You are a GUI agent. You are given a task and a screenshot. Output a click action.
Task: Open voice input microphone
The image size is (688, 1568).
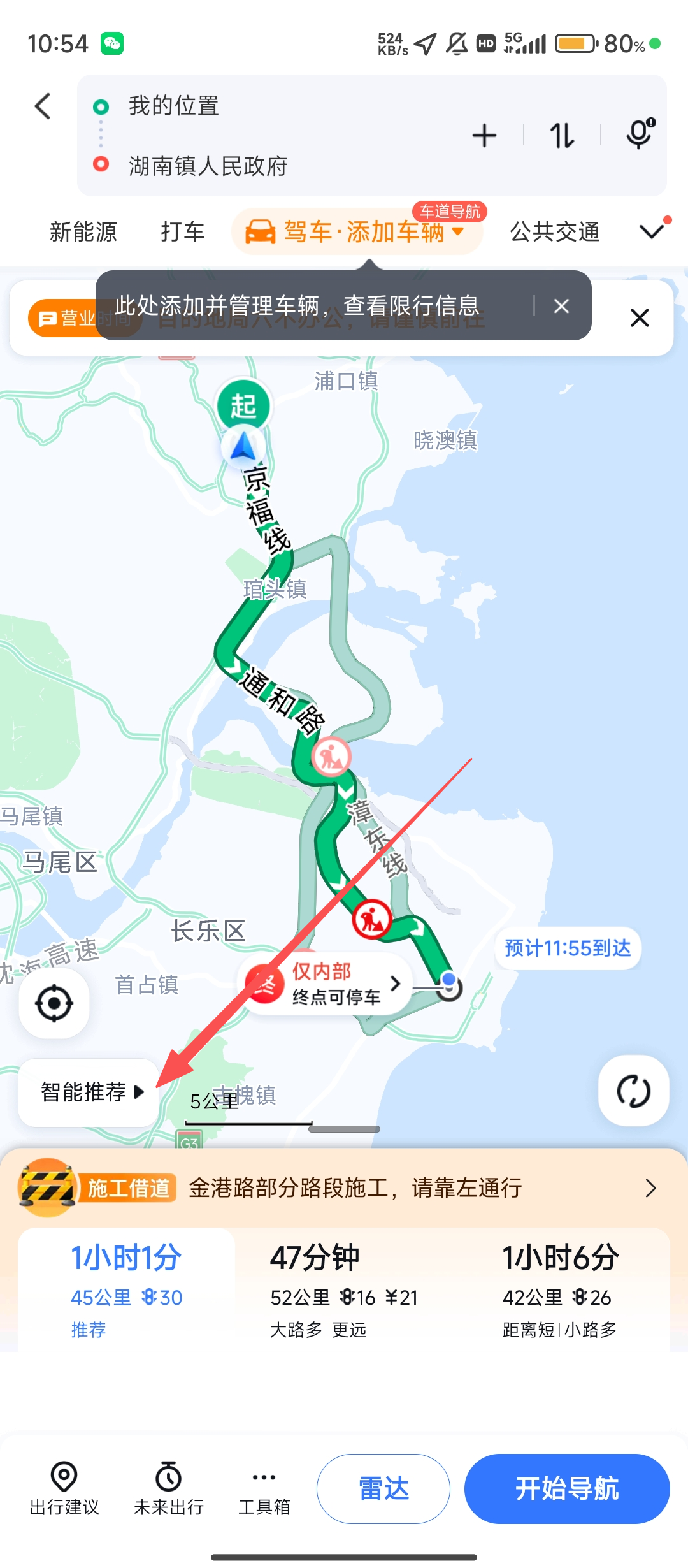[640, 134]
